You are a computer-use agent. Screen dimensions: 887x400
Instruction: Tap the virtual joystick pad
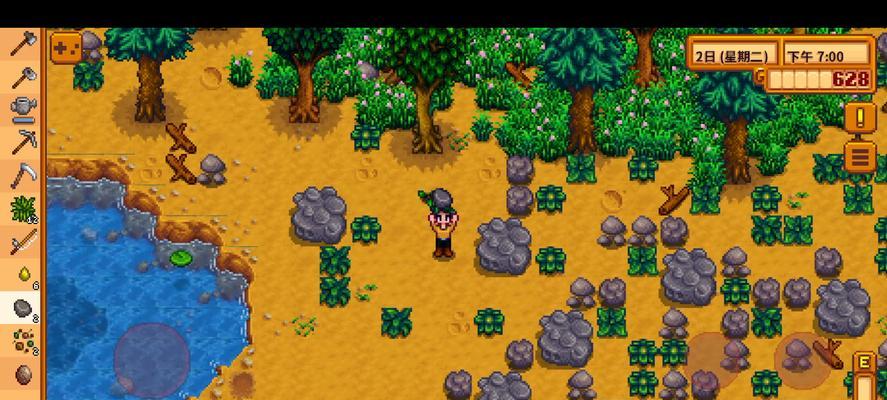click(151, 360)
